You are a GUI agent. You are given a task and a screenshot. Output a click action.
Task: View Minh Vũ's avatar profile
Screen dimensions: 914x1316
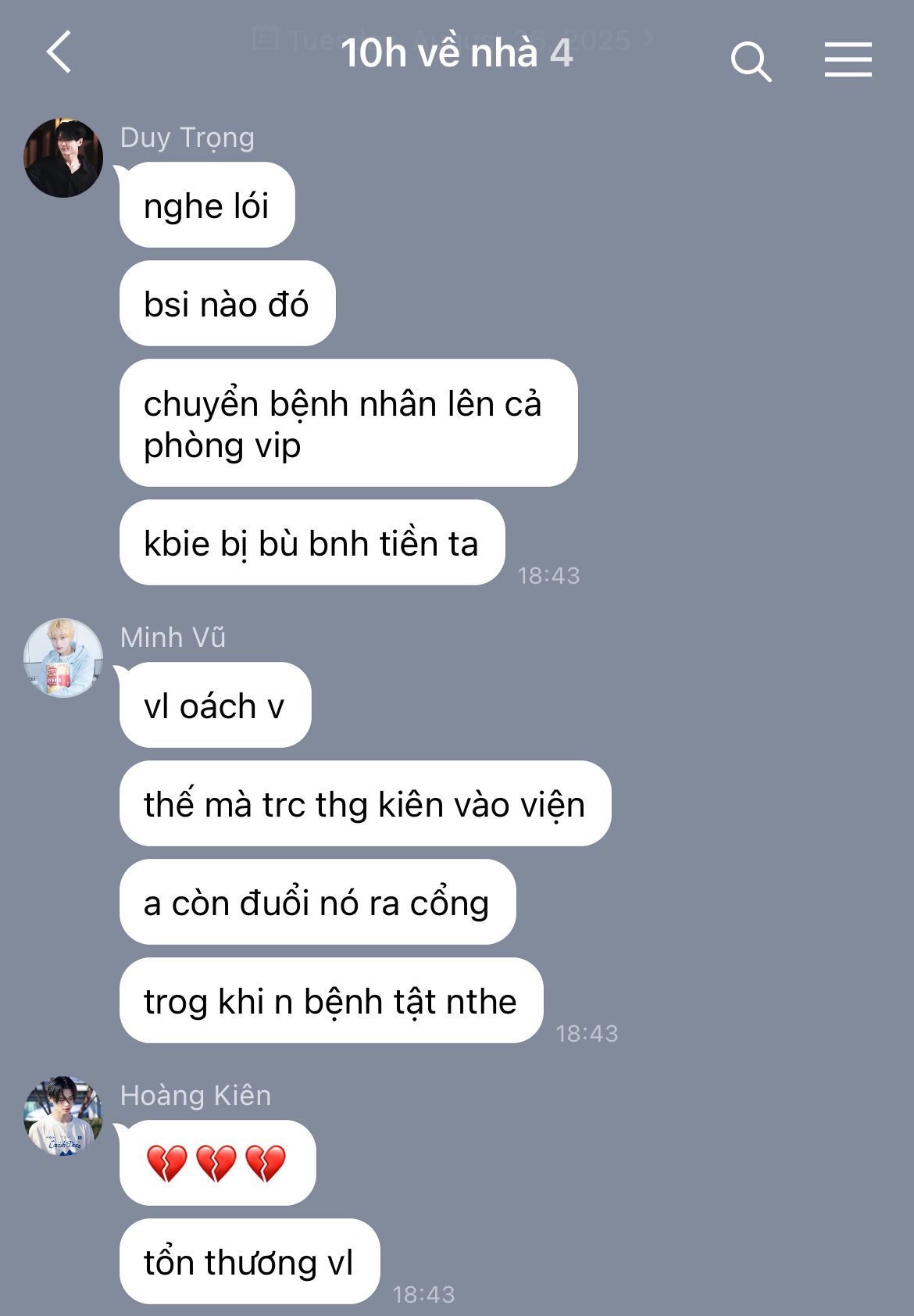pos(63,658)
